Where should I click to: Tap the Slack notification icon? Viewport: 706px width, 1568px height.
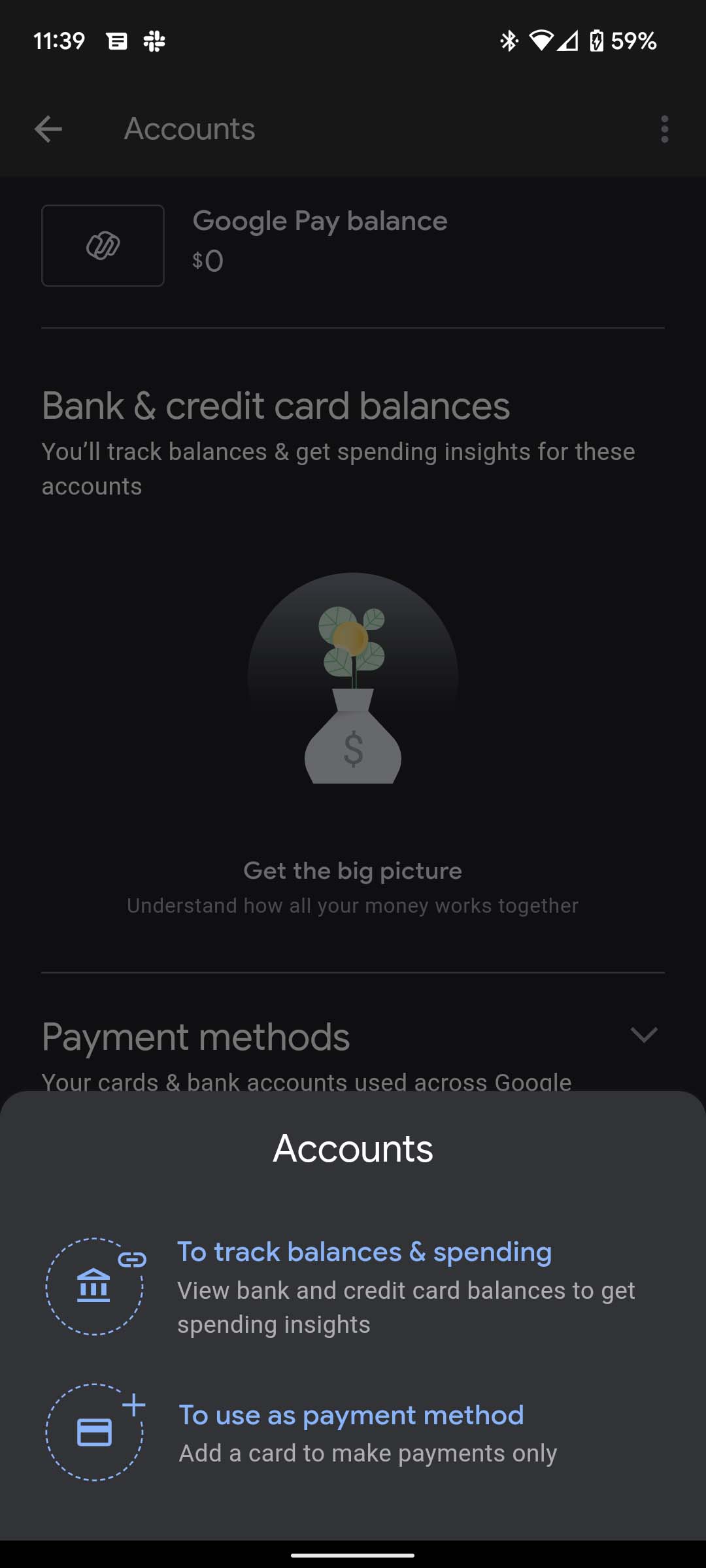coord(155,41)
